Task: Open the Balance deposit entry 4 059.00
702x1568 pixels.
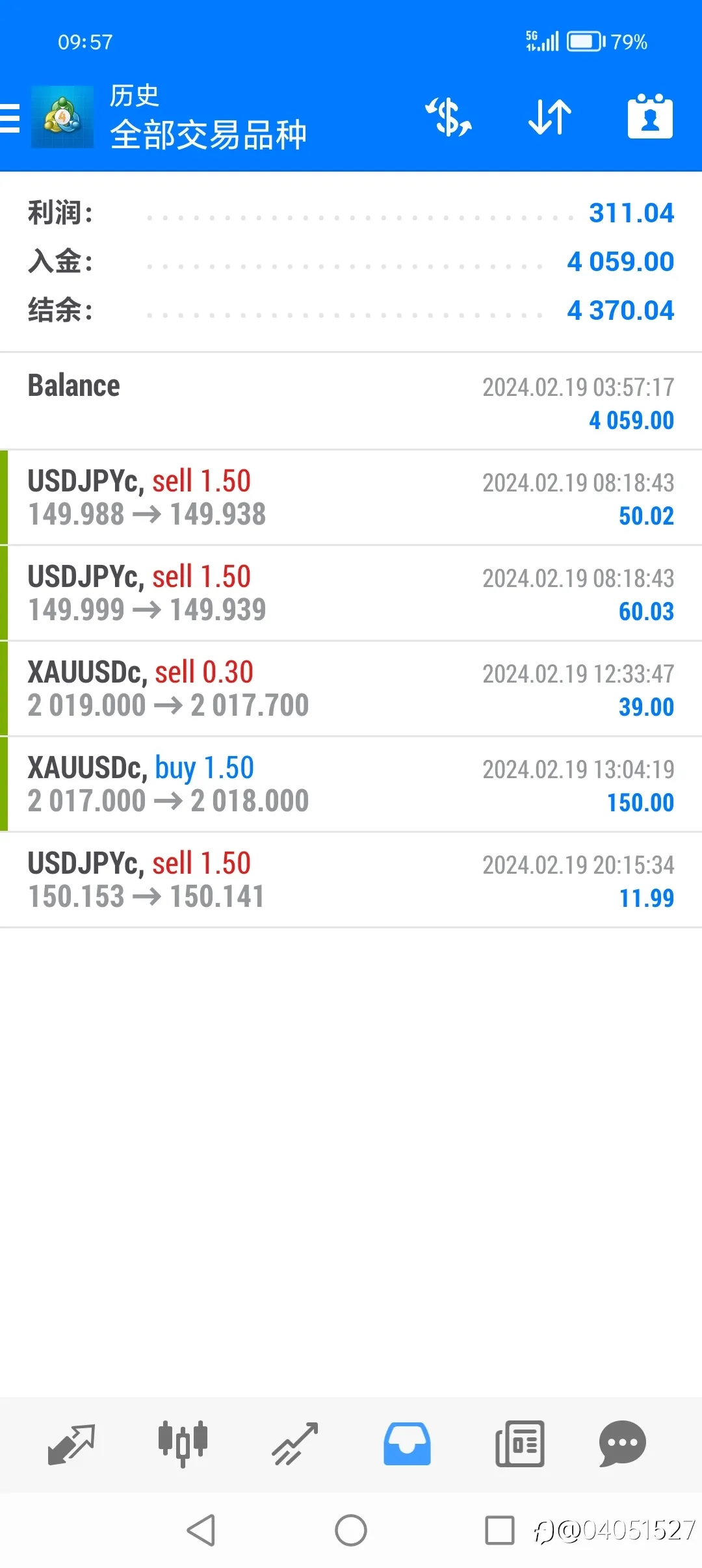Action: tap(351, 402)
